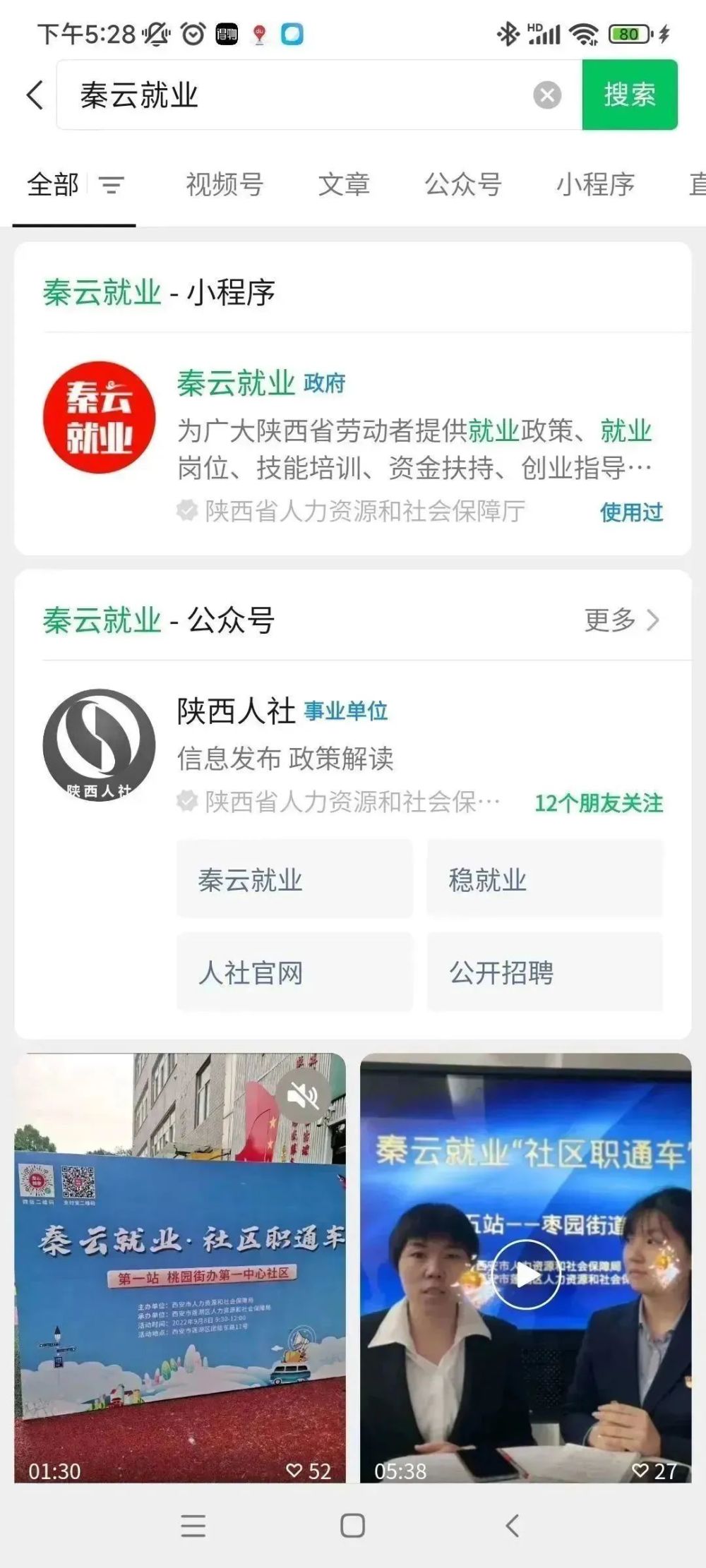The image size is (706, 1568).
Task: Edit the 秦云就业 search field
Action: [x=297, y=95]
